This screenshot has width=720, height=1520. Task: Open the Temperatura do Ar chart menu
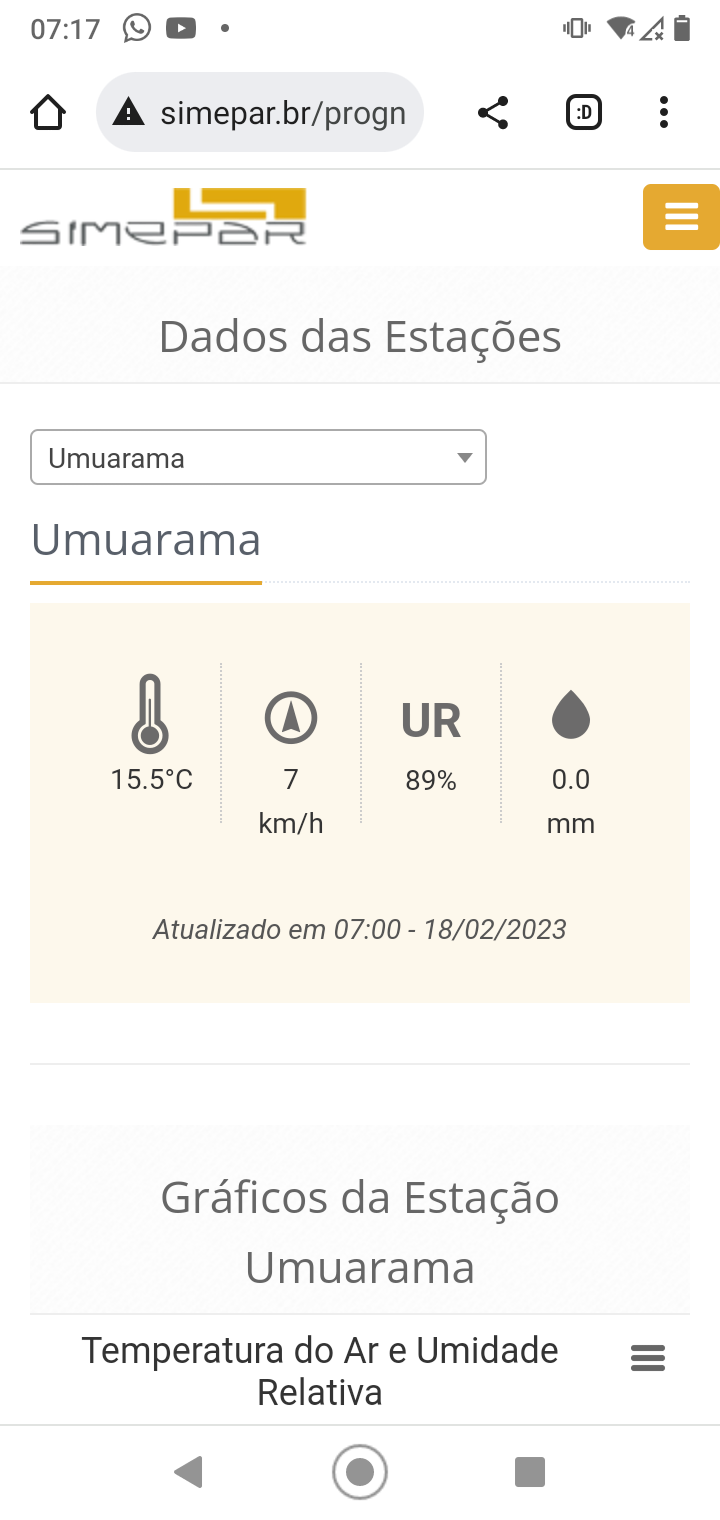(648, 1358)
